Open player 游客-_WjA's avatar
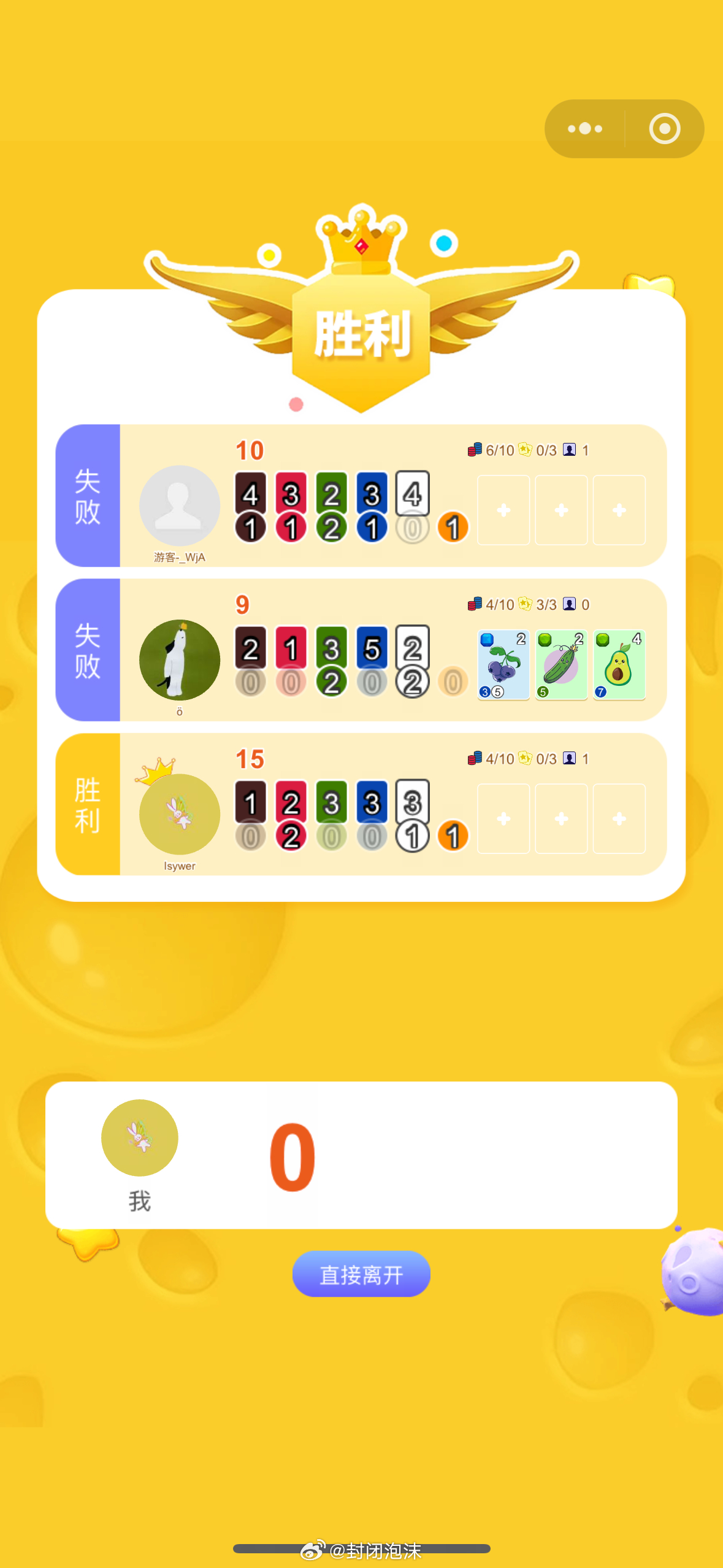723x1568 pixels. 180,505
